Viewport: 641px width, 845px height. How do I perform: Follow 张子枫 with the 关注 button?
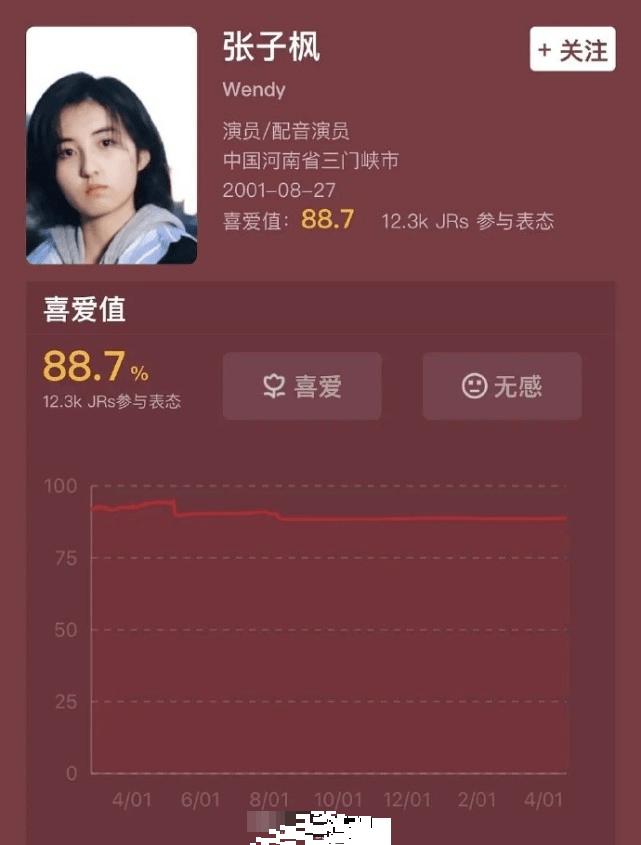click(572, 50)
